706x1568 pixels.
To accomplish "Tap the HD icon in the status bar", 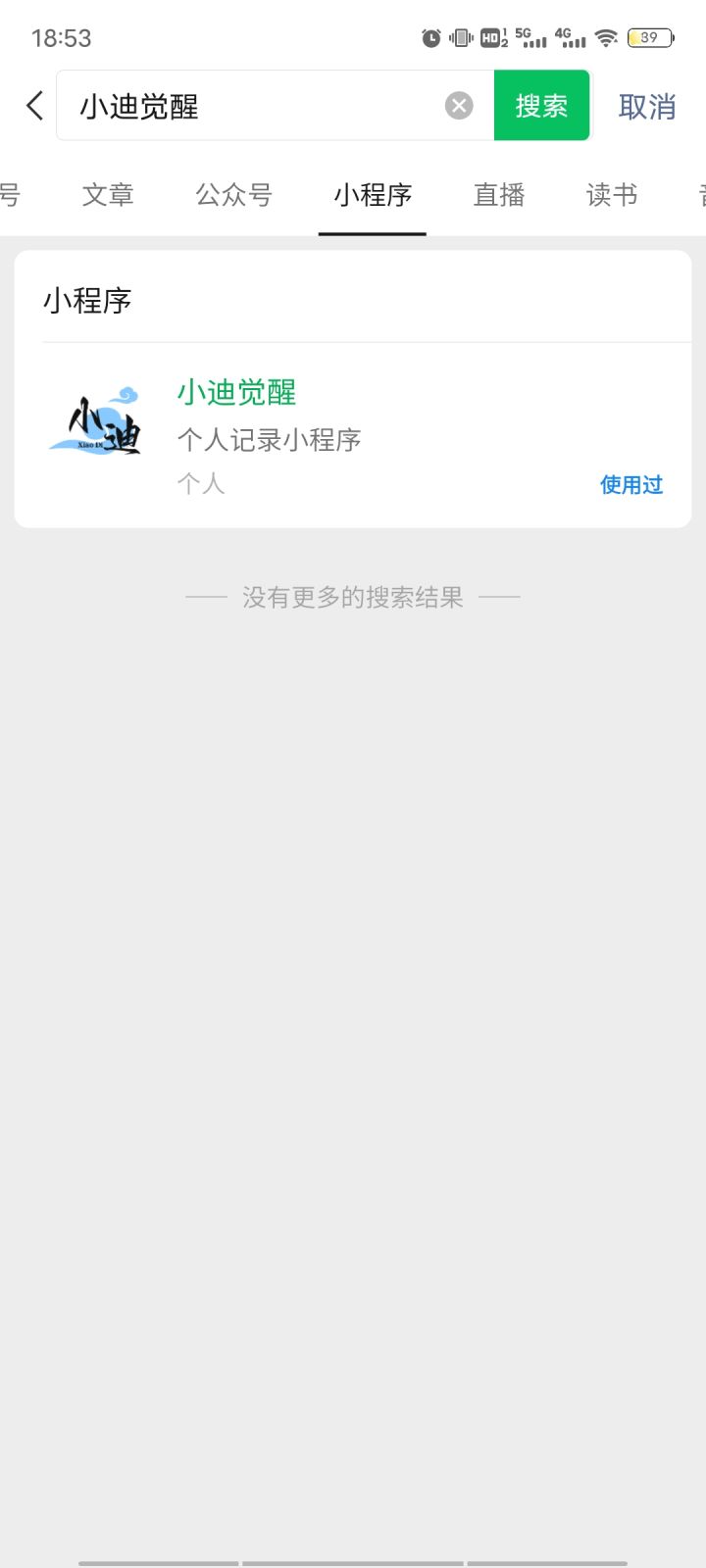I will coord(493,37).
